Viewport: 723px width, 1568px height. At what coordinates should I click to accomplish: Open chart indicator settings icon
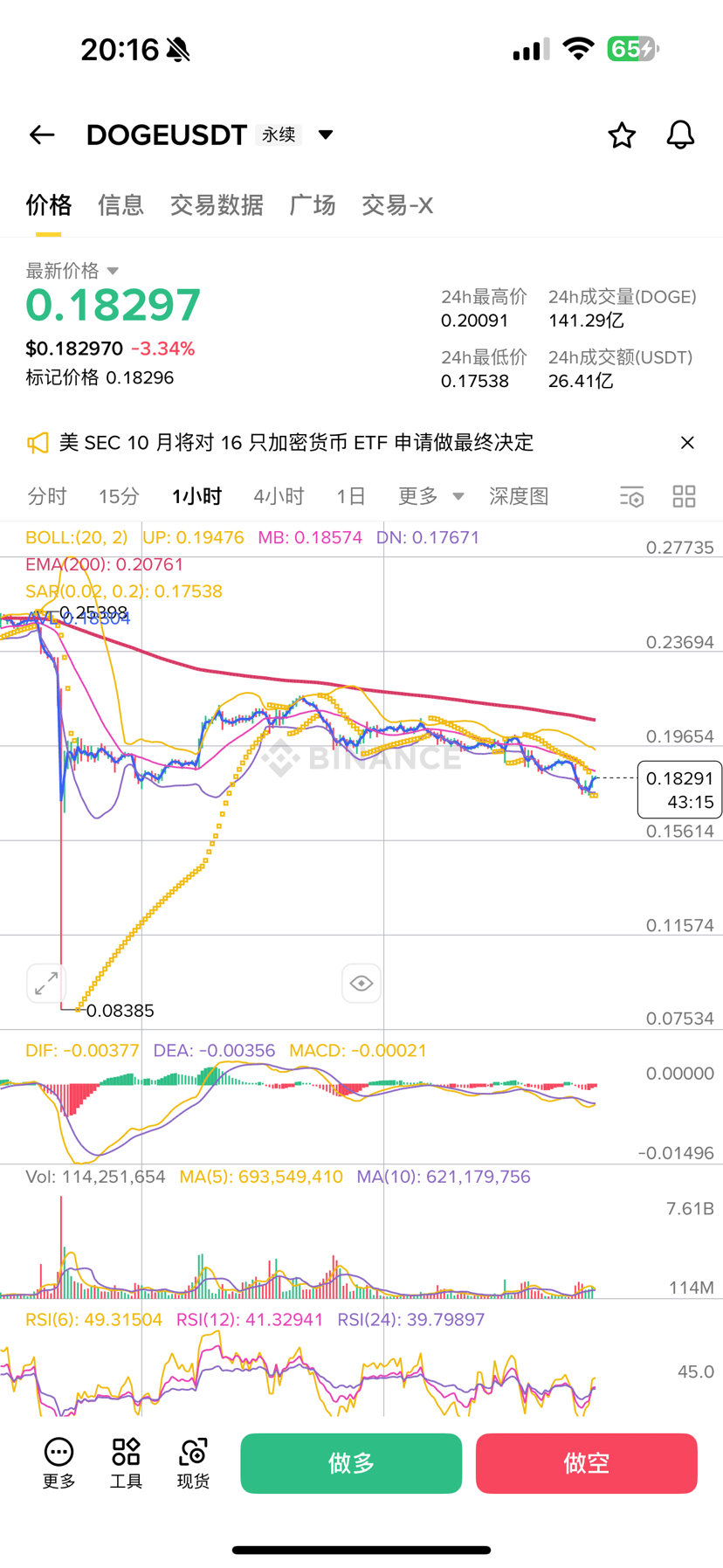tap(631, 497)
